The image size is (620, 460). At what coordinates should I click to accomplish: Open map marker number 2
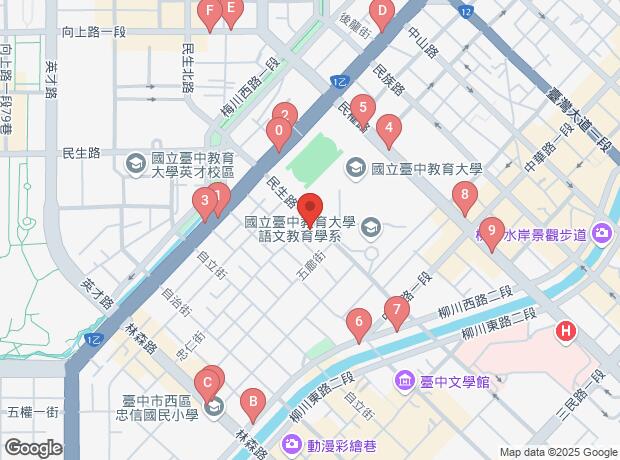click(285, 116)
